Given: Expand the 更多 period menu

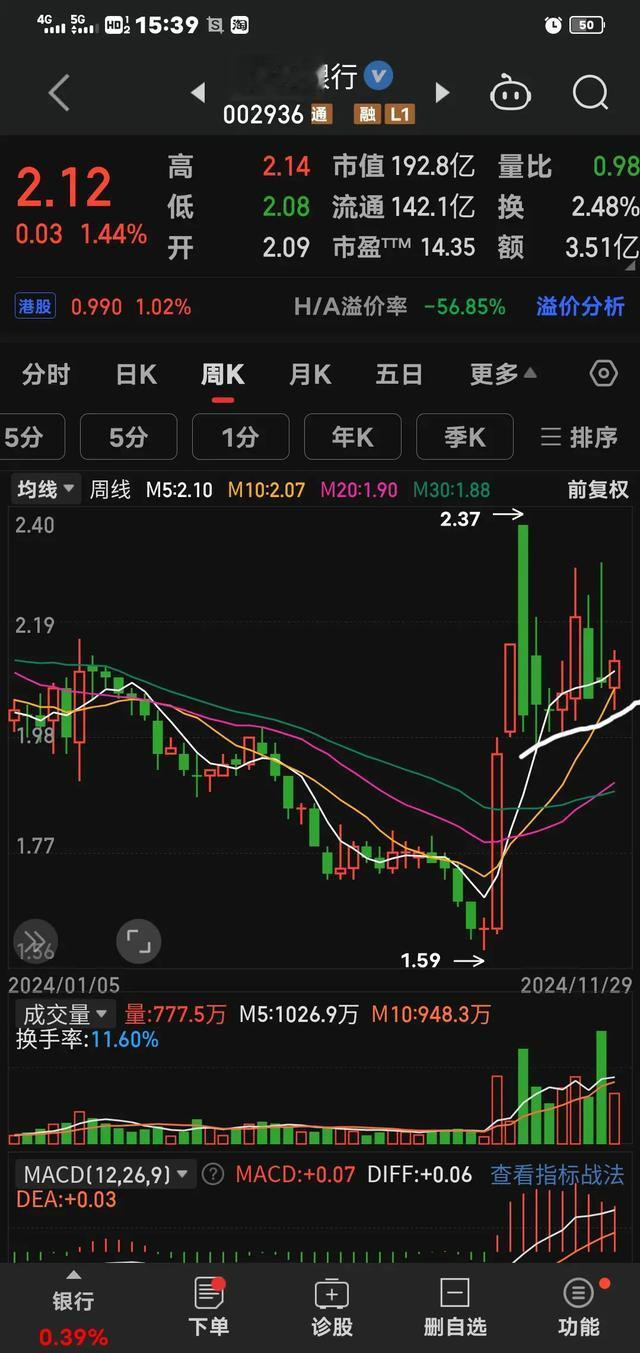Looking at the screenshot, I should click(x=503, y=374).
